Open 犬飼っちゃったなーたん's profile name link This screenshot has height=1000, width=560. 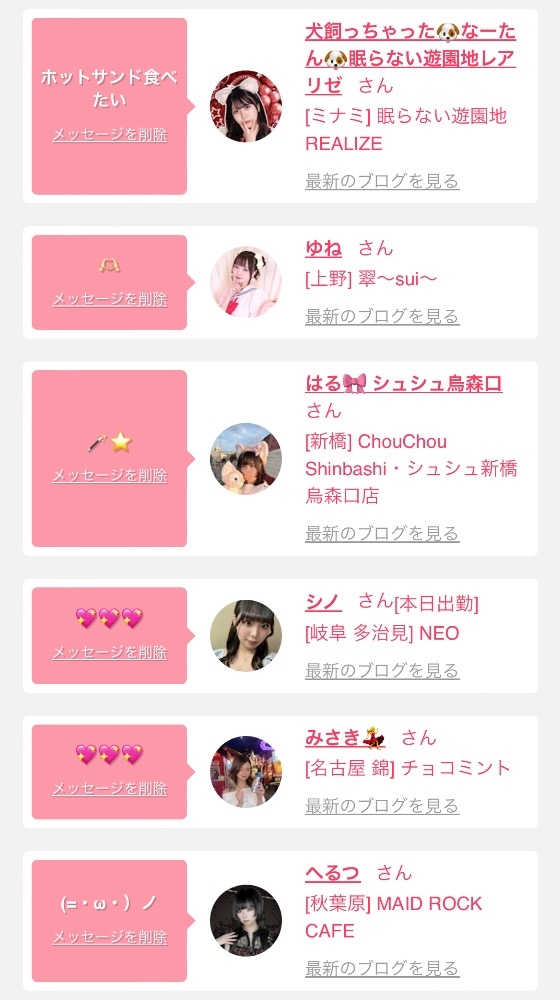tap(410, 58)
